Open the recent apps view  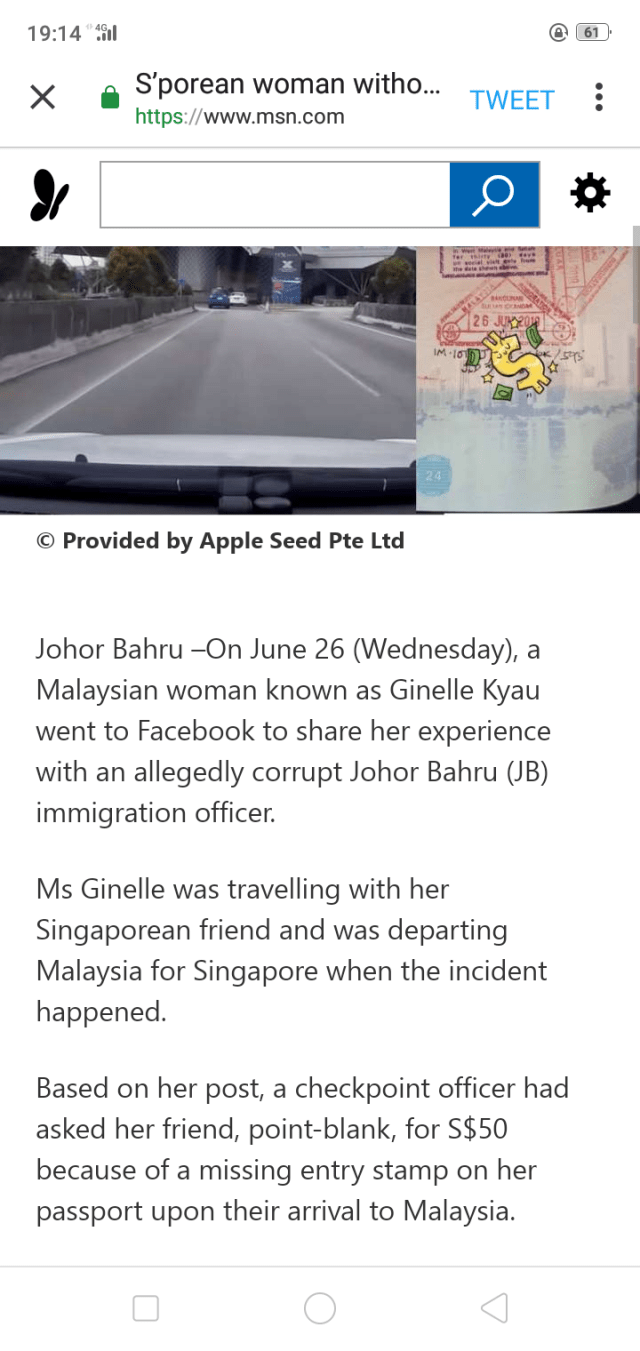[x=146, y=1307]
